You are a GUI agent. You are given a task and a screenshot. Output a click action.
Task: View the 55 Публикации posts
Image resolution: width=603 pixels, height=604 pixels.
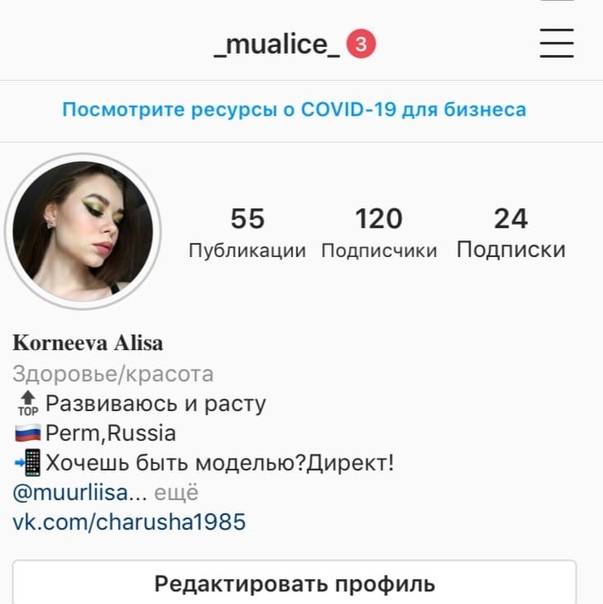click(247, 233)
